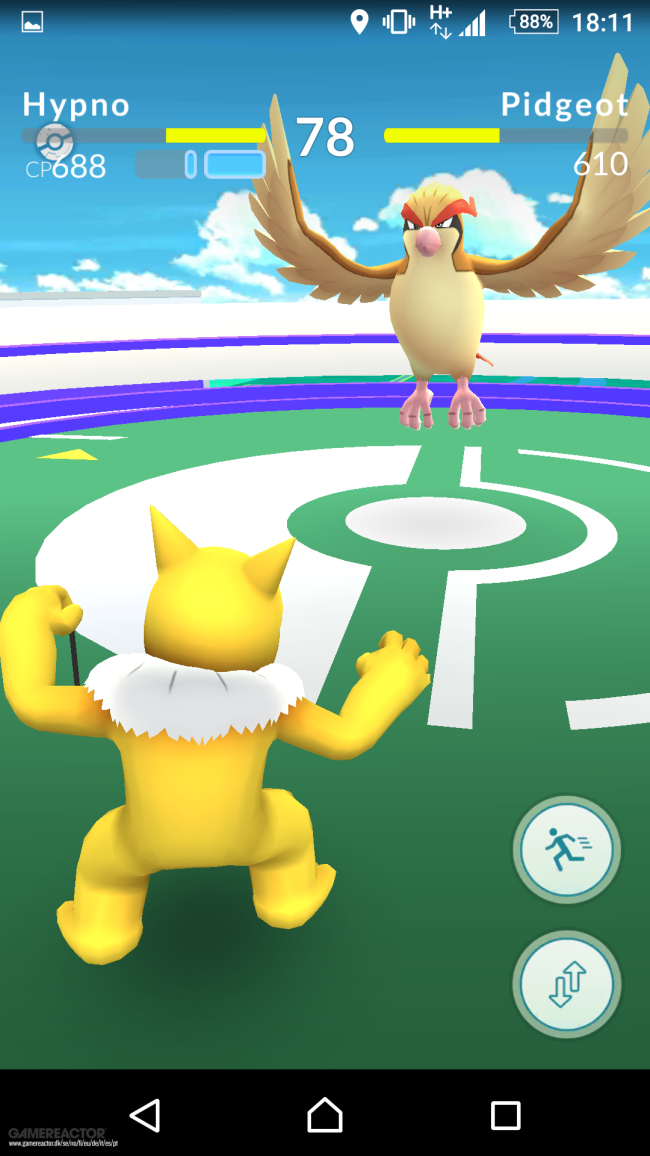The image size is (650, 1156).
Task: Return to the Android home screen
Action: (x=325, y=1114)
